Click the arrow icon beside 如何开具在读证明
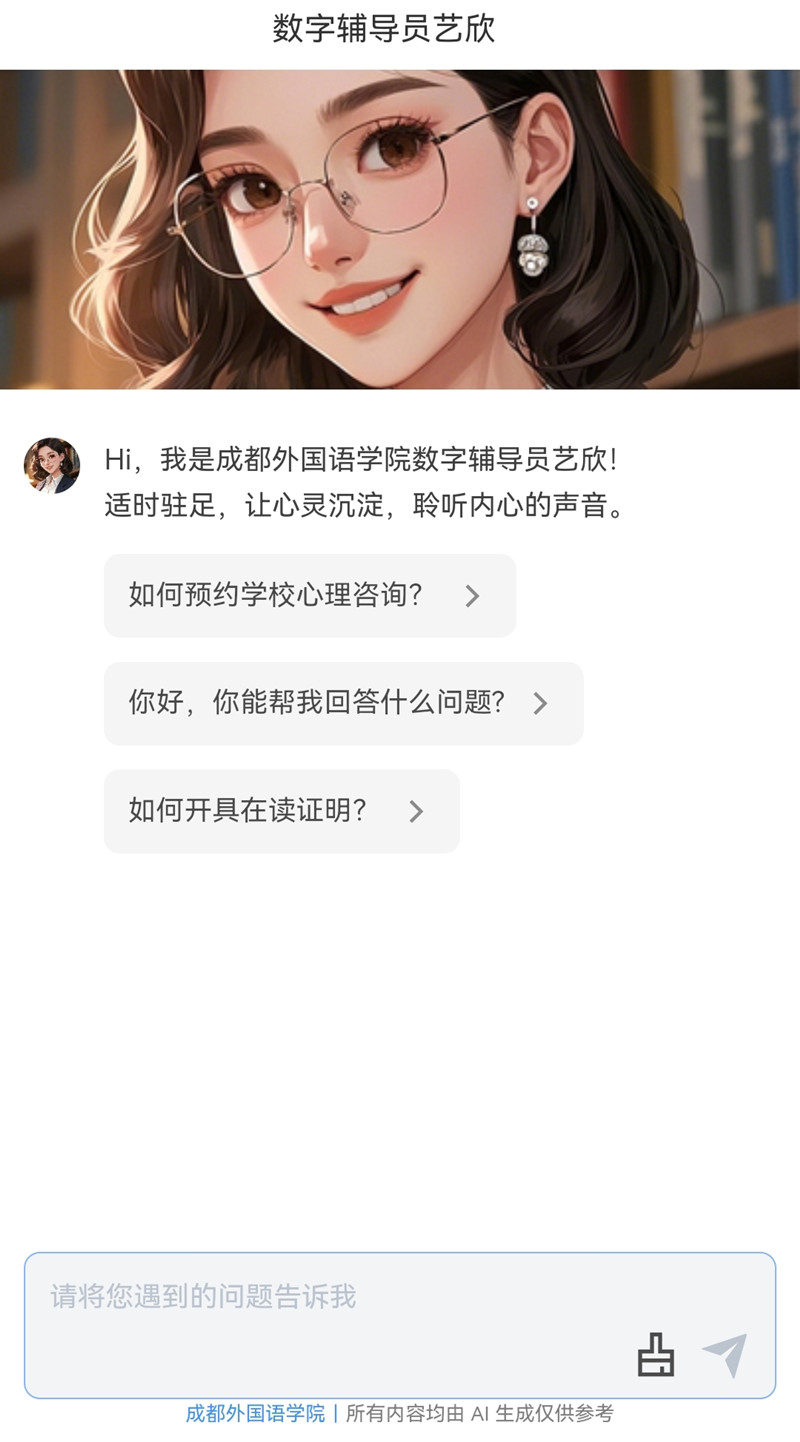This screenshot has width=800, height=1442. coord(416,811)
